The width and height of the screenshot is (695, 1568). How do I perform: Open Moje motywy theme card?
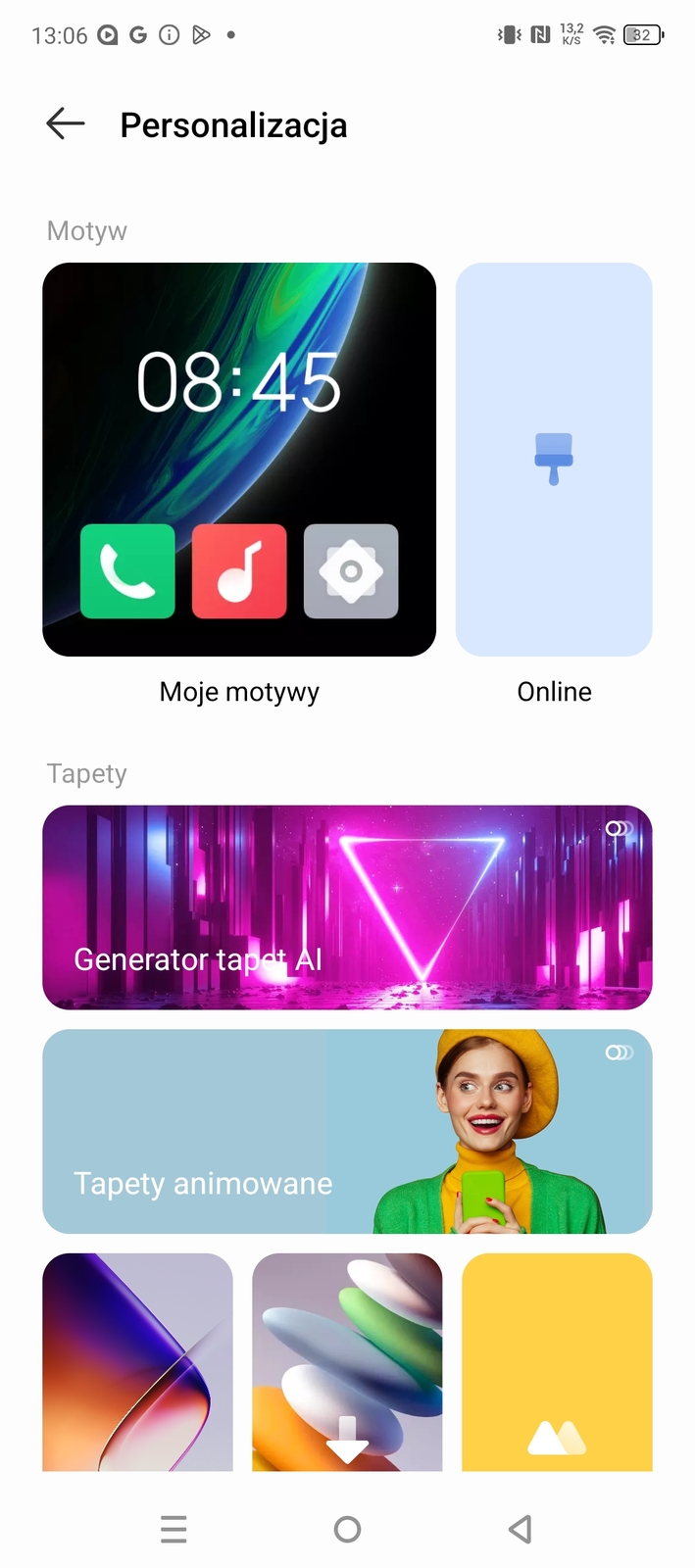239,459
